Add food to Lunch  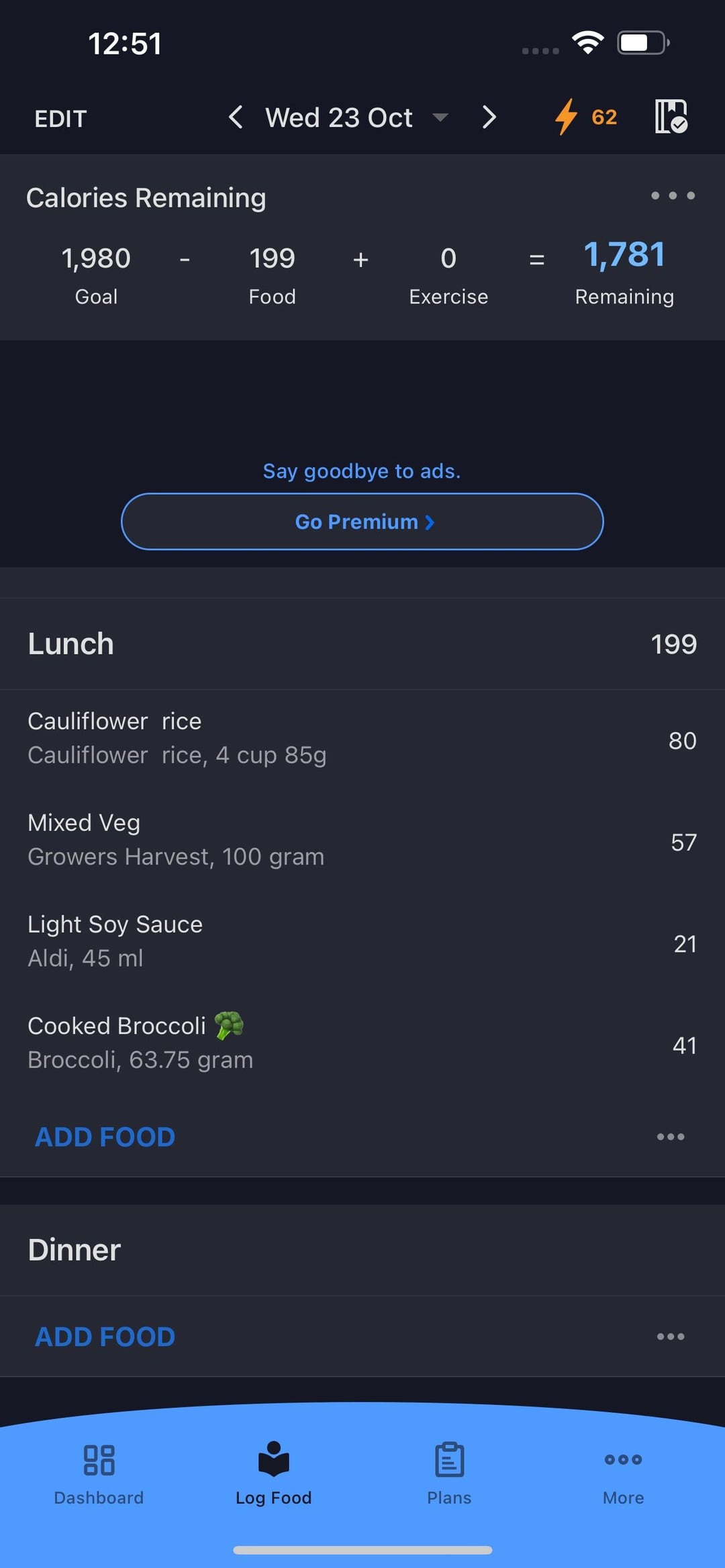click(105, 1137)
